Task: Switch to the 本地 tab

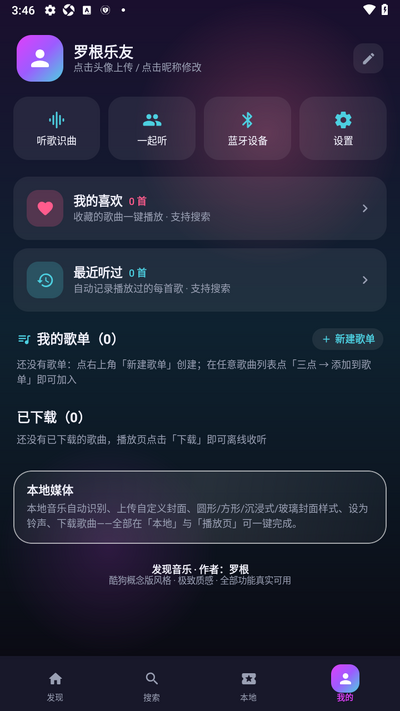Action: click(248, 687)
